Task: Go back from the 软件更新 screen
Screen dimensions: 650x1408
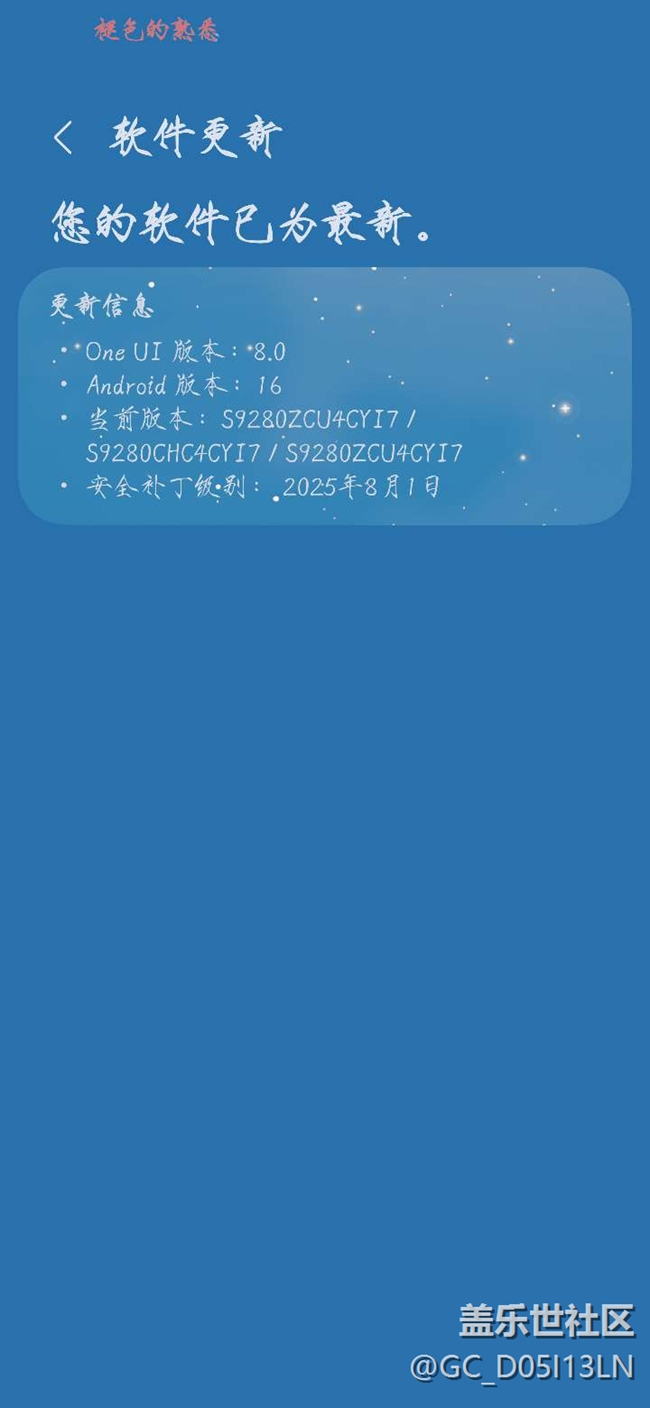Action: pyautogui.click(x=63, y=138)
